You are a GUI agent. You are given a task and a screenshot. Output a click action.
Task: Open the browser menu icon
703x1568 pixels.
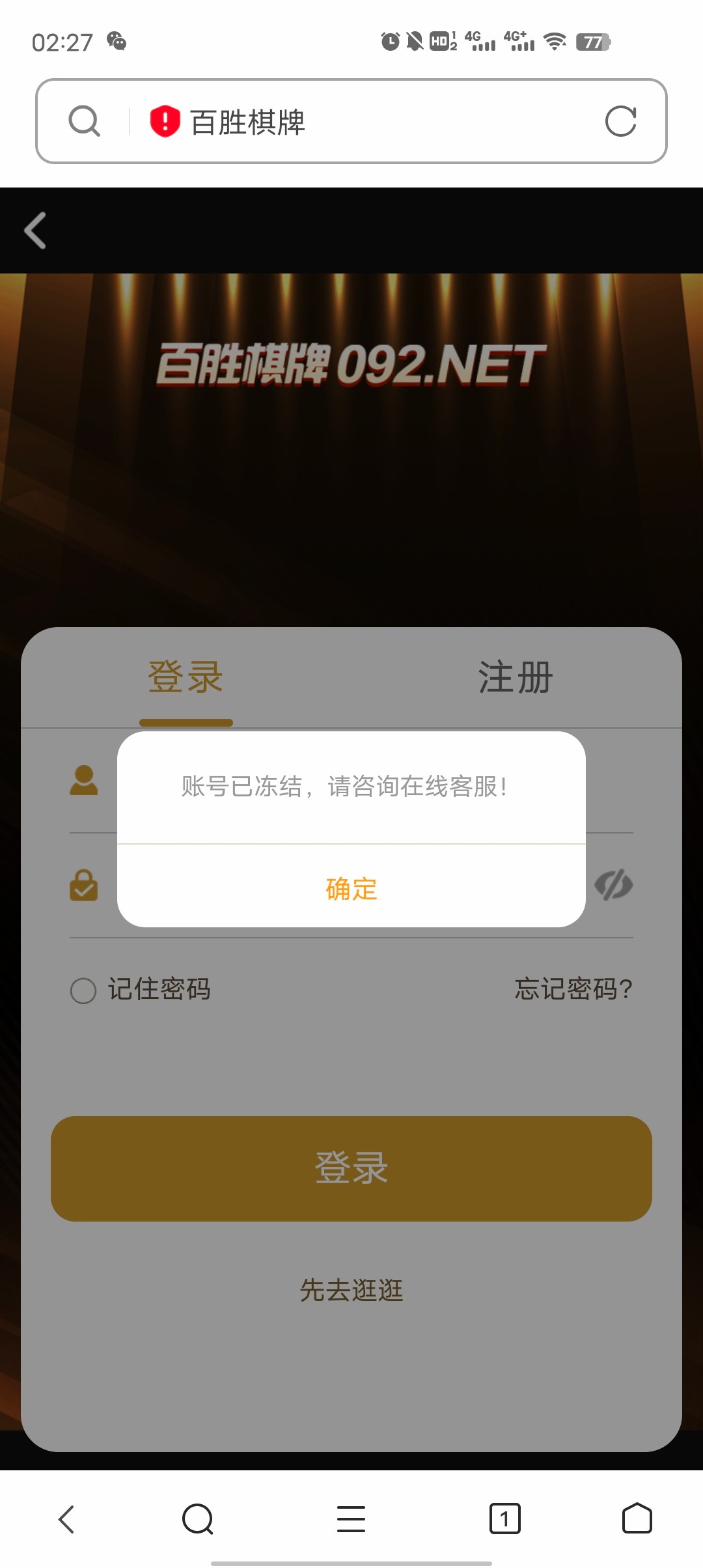pyautogui.click(x=351, y=1519)
